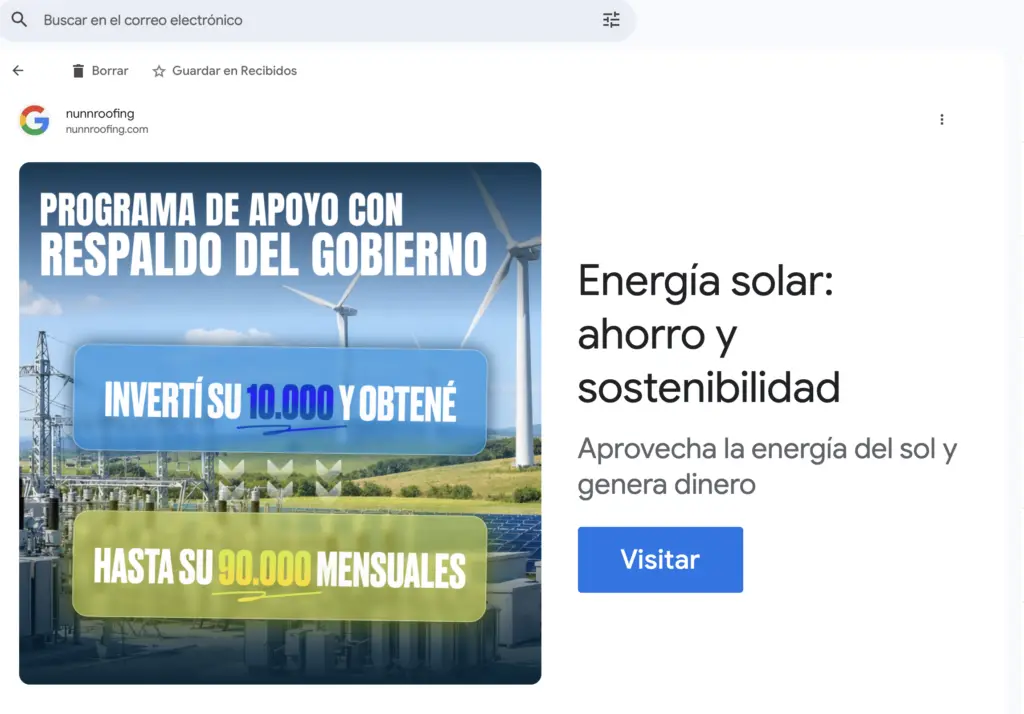This screenshot has width=1024, height=714.
Task: Save the ad with Guardar en Recibidos
Action: click(225, 71)
